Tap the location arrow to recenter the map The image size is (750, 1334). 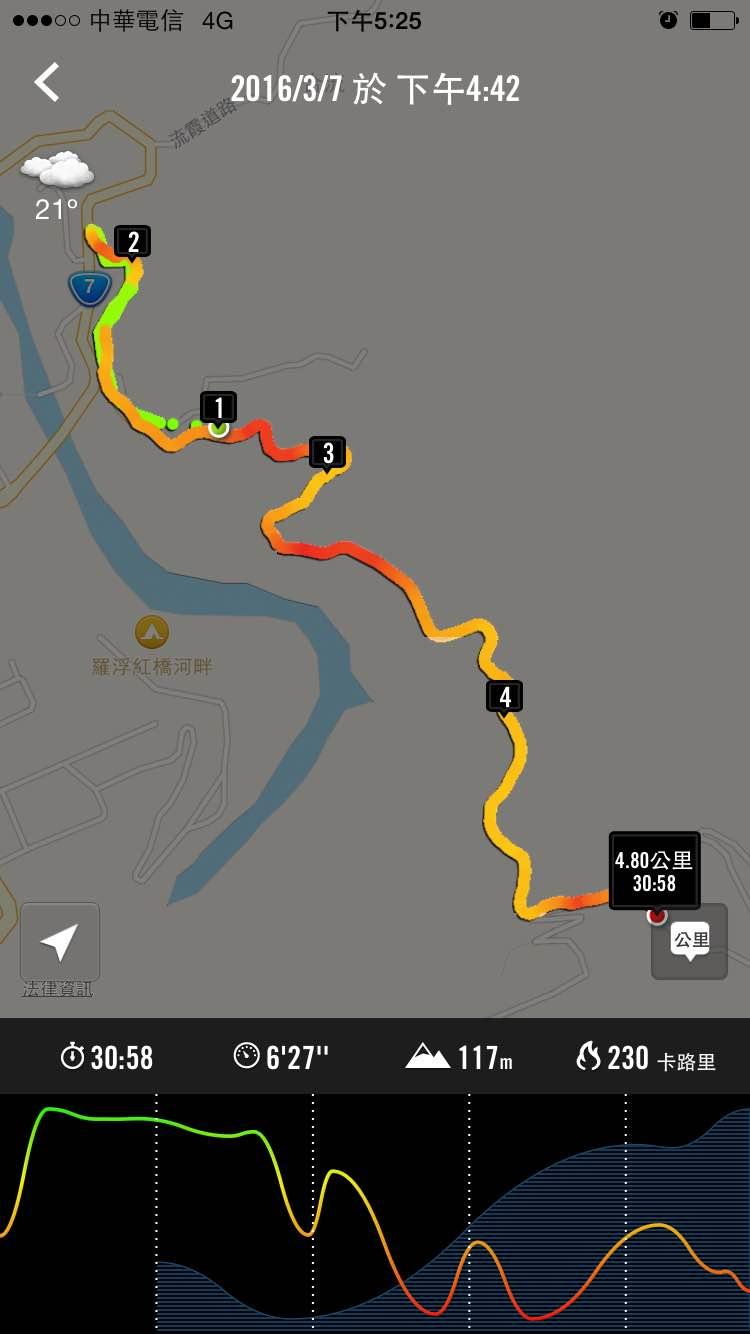pos(60,942)
